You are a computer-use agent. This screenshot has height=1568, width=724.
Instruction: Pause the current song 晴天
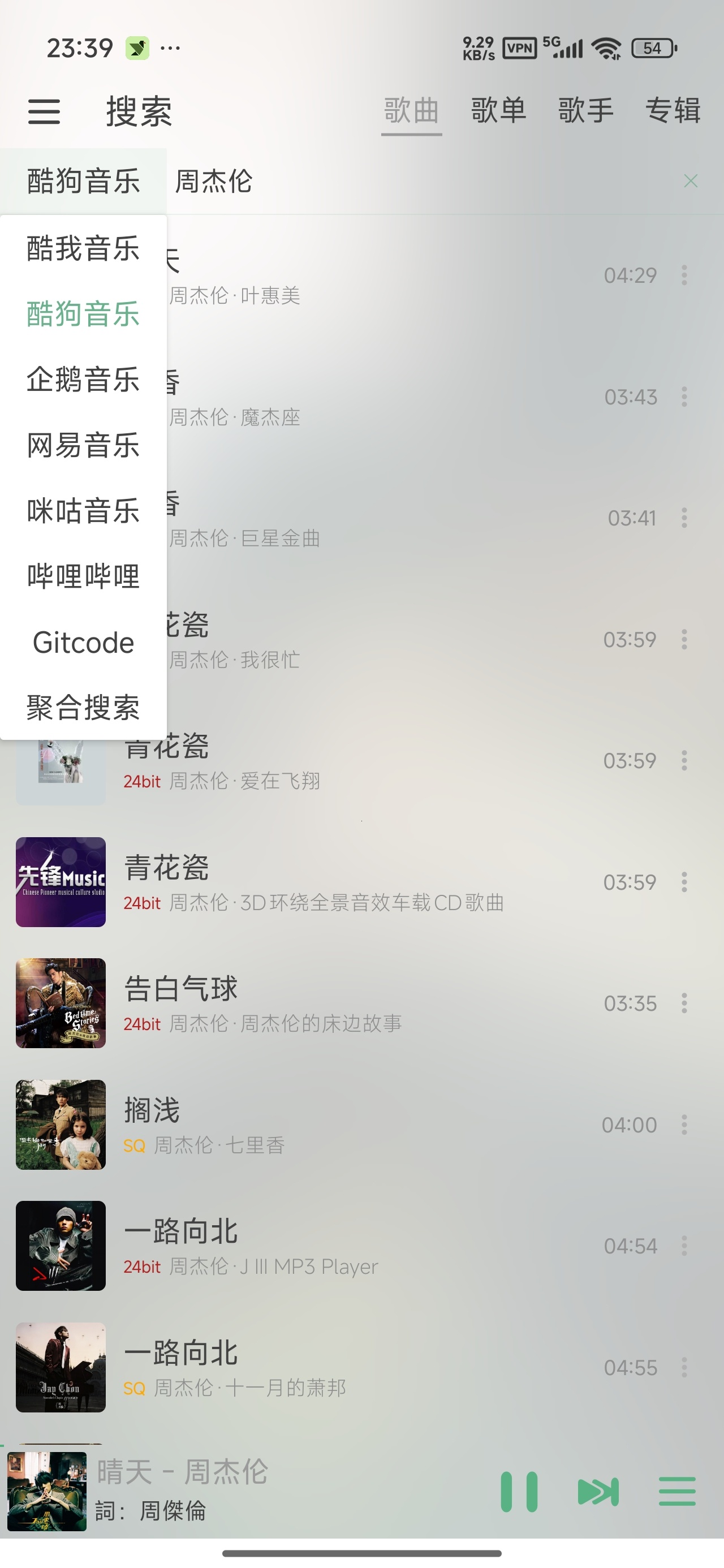(x=519, y=1491)
